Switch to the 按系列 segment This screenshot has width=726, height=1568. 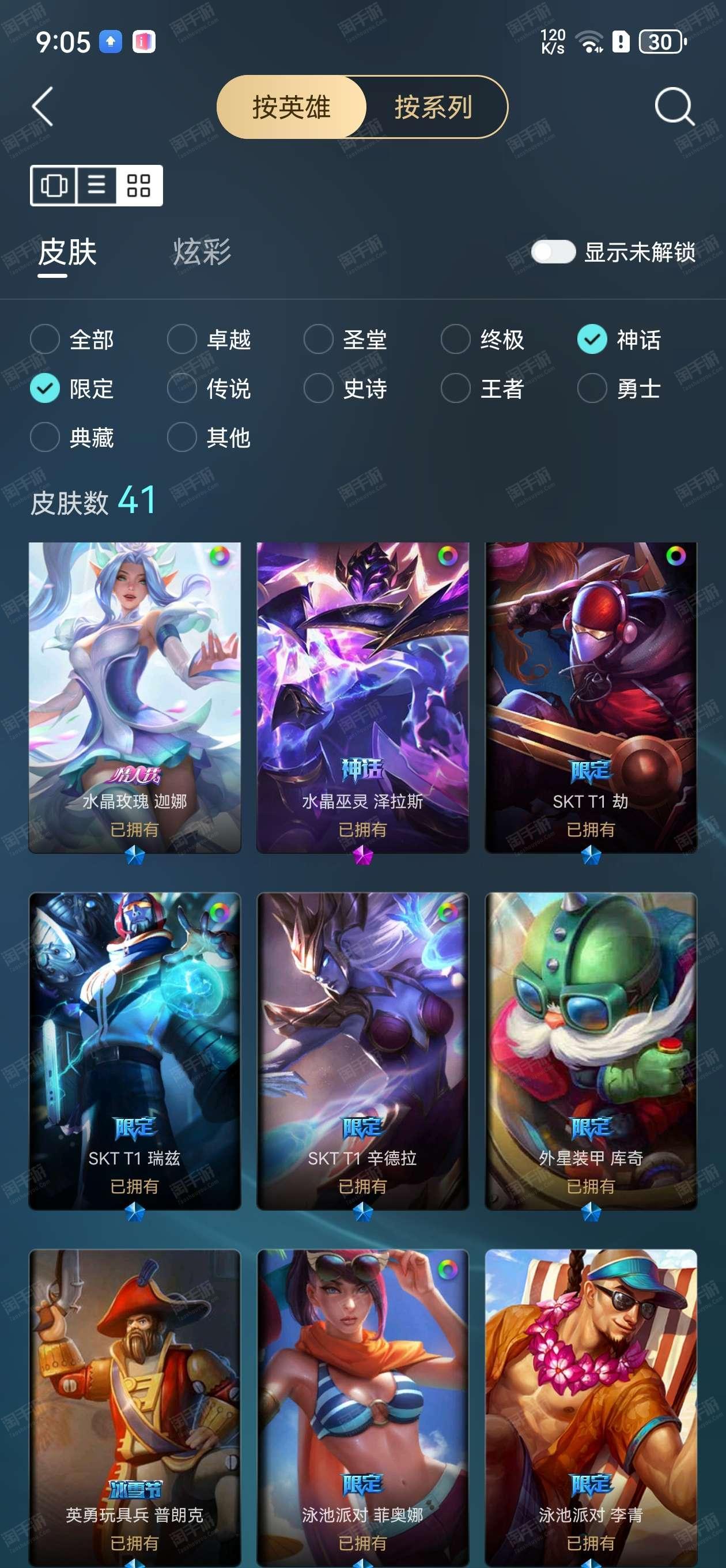point(433,107)
